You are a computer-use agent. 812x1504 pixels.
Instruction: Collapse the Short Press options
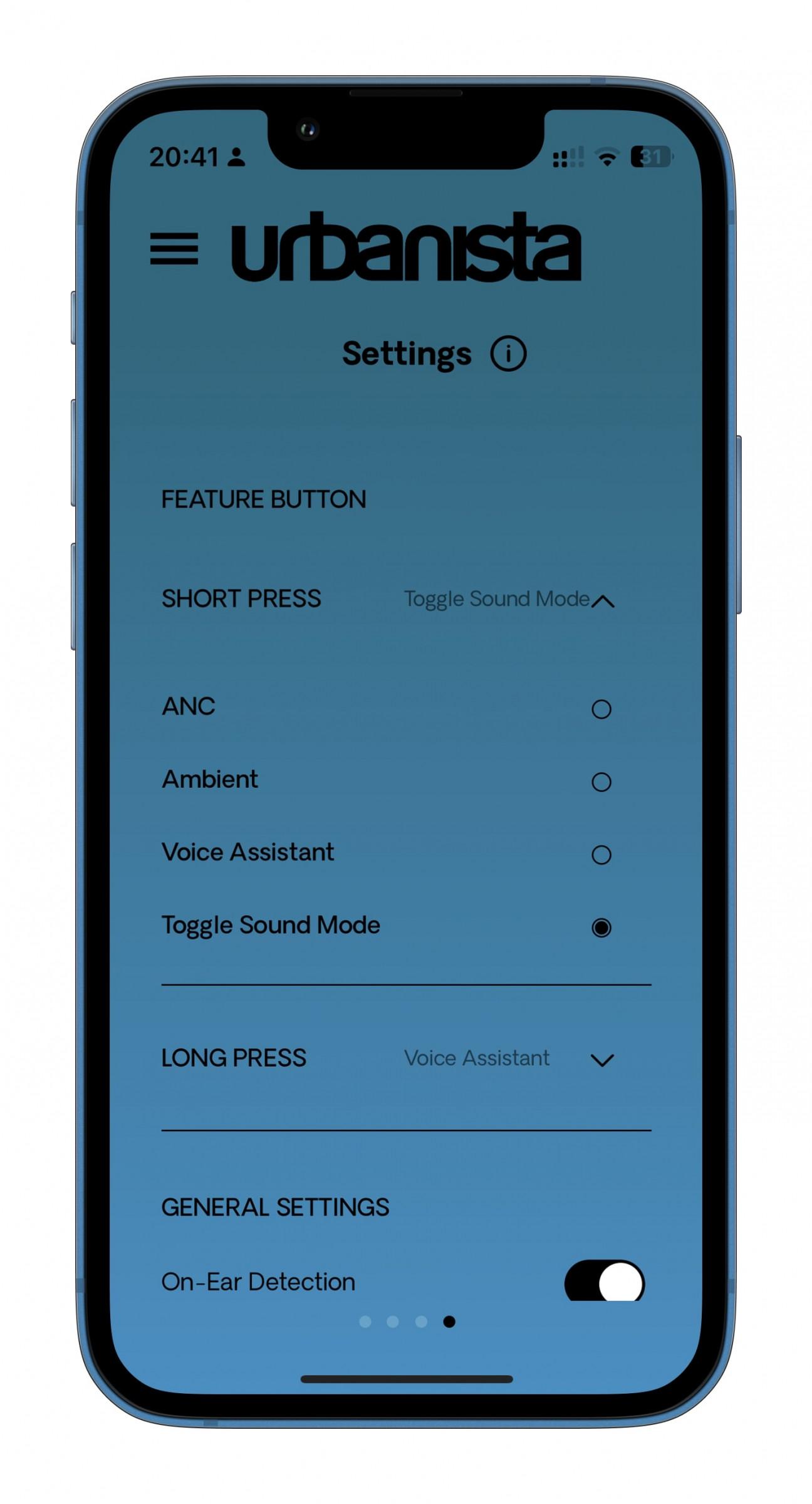coord(603,601)
